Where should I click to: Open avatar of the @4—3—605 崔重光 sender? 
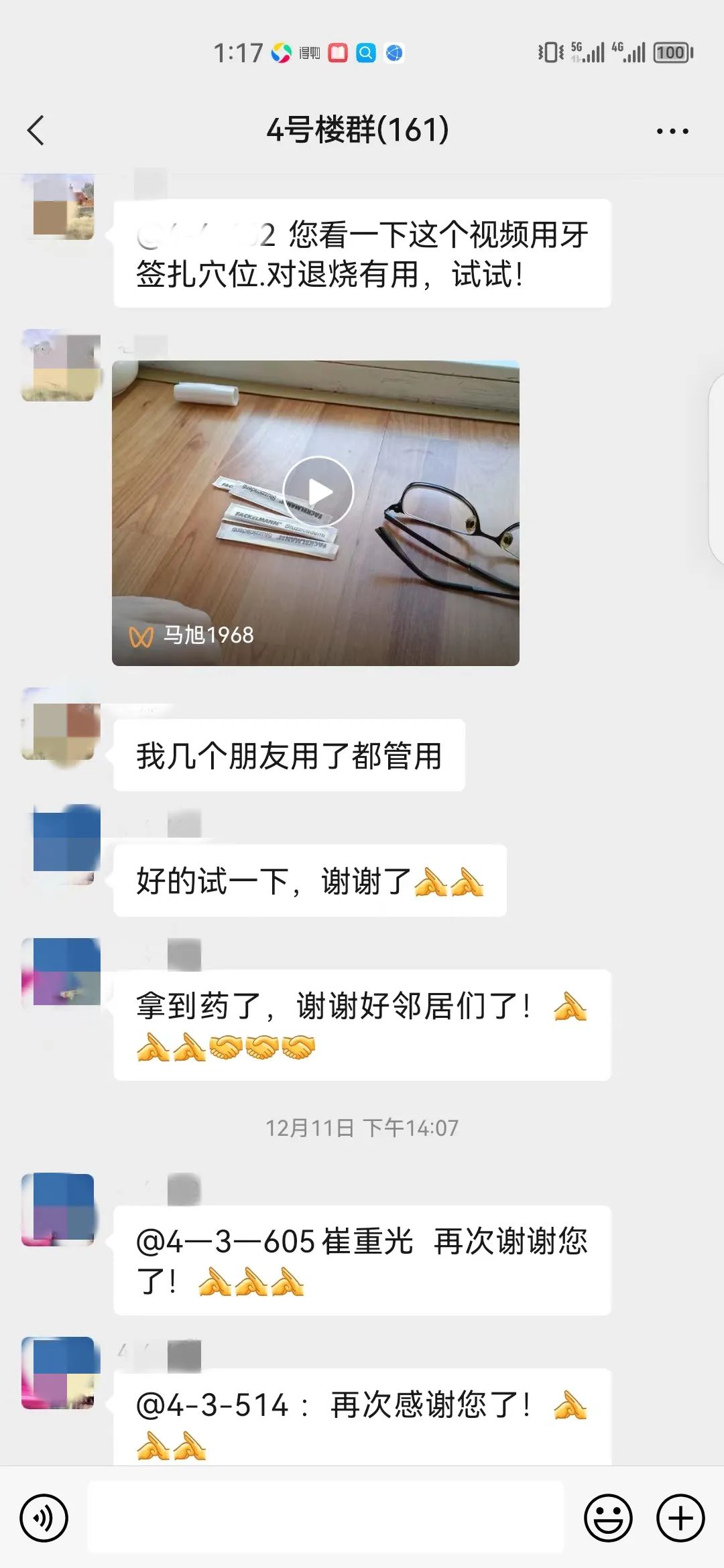[59, 1209]
